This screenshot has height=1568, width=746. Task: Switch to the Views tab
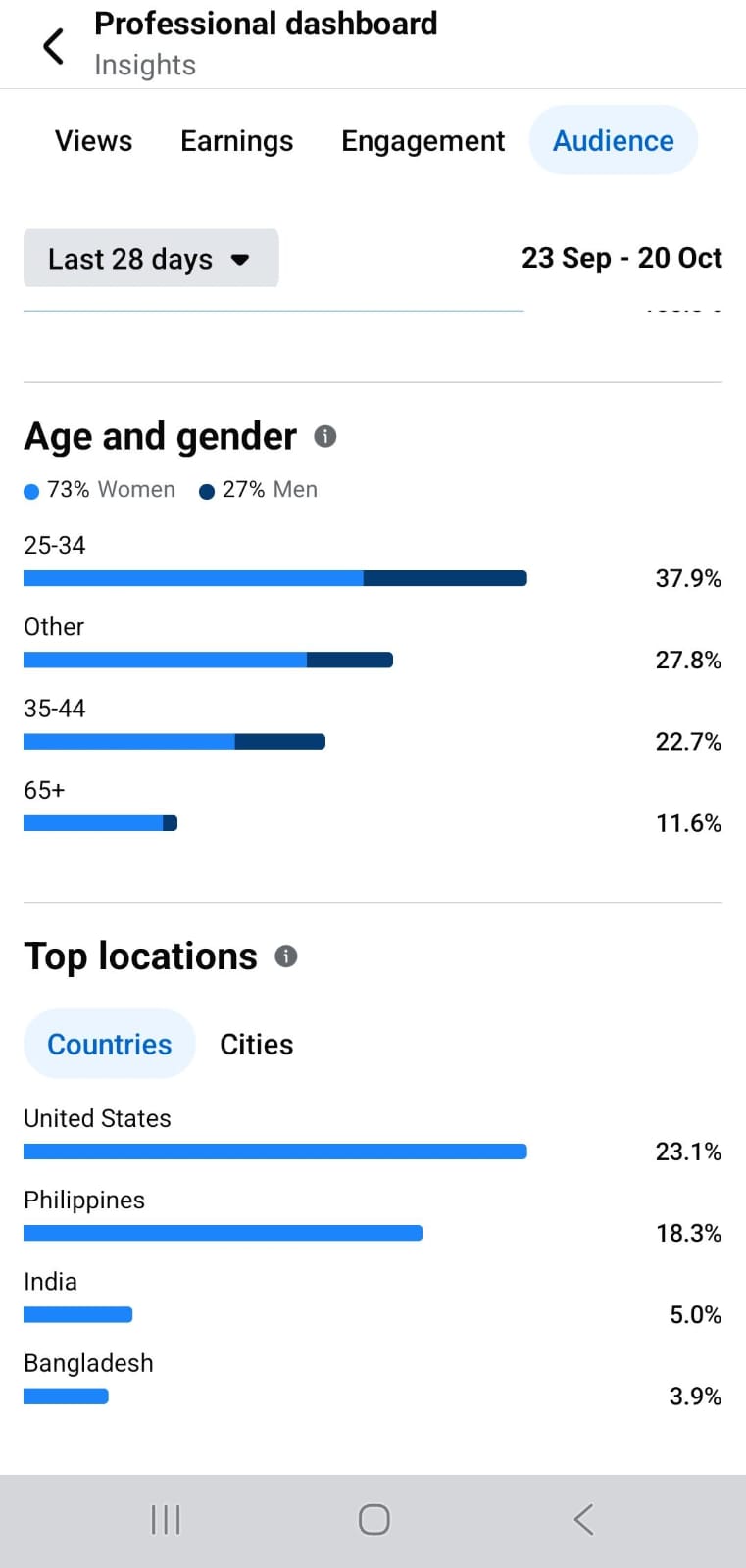pos(93,141)
